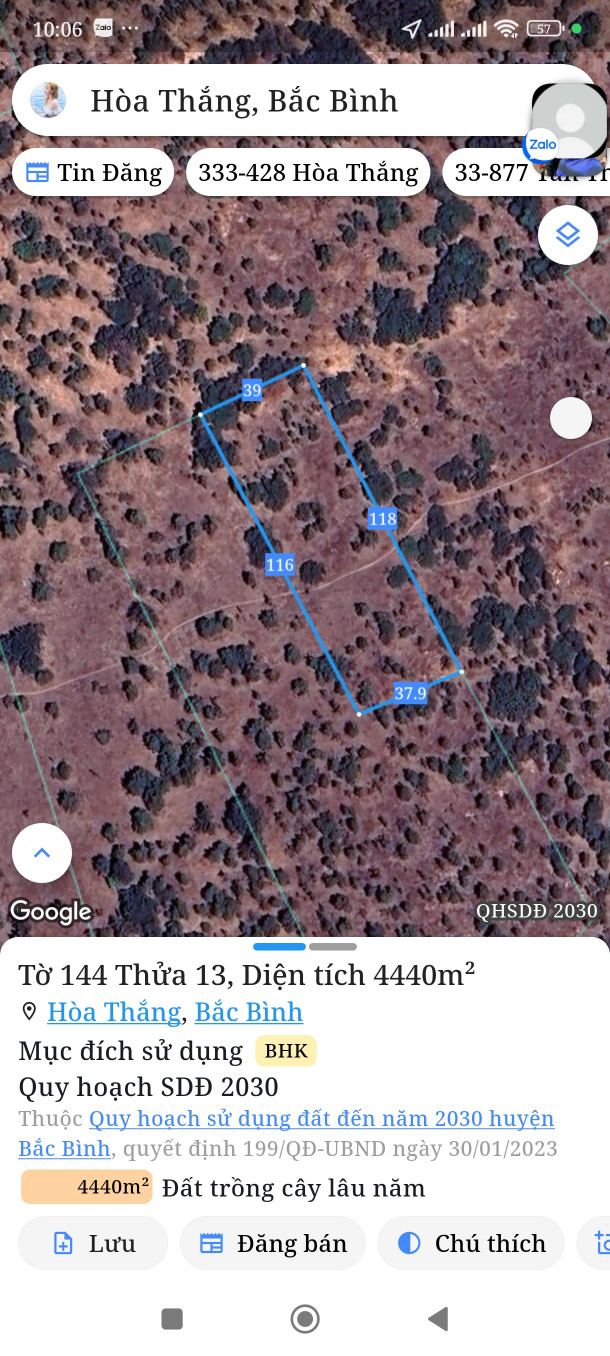Screen dimensions: 610x1356
Task: Expand the panel with the up chevron
Action: point(42,853)
